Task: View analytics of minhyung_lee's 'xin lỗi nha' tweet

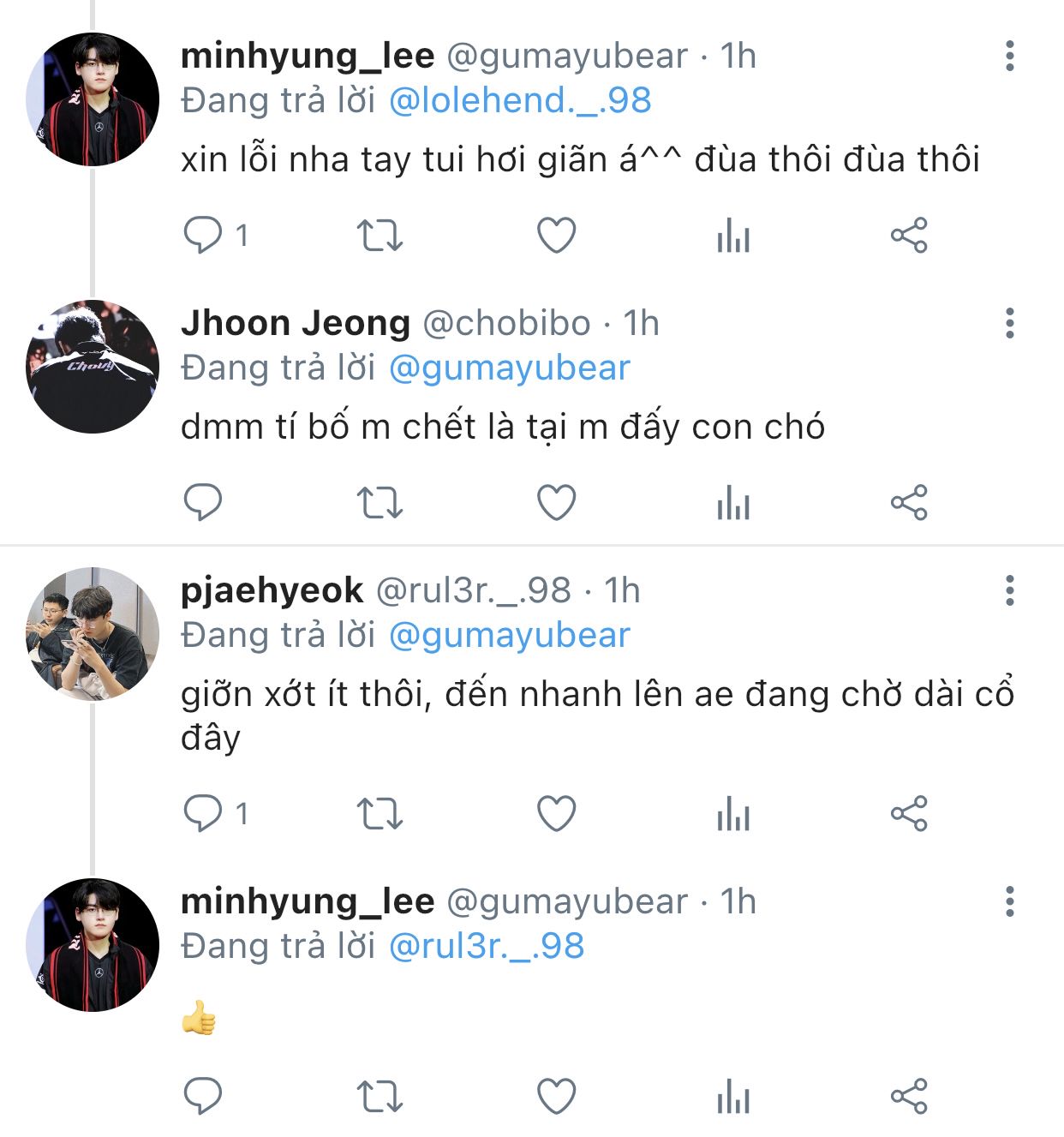Action: pos(732,235)
